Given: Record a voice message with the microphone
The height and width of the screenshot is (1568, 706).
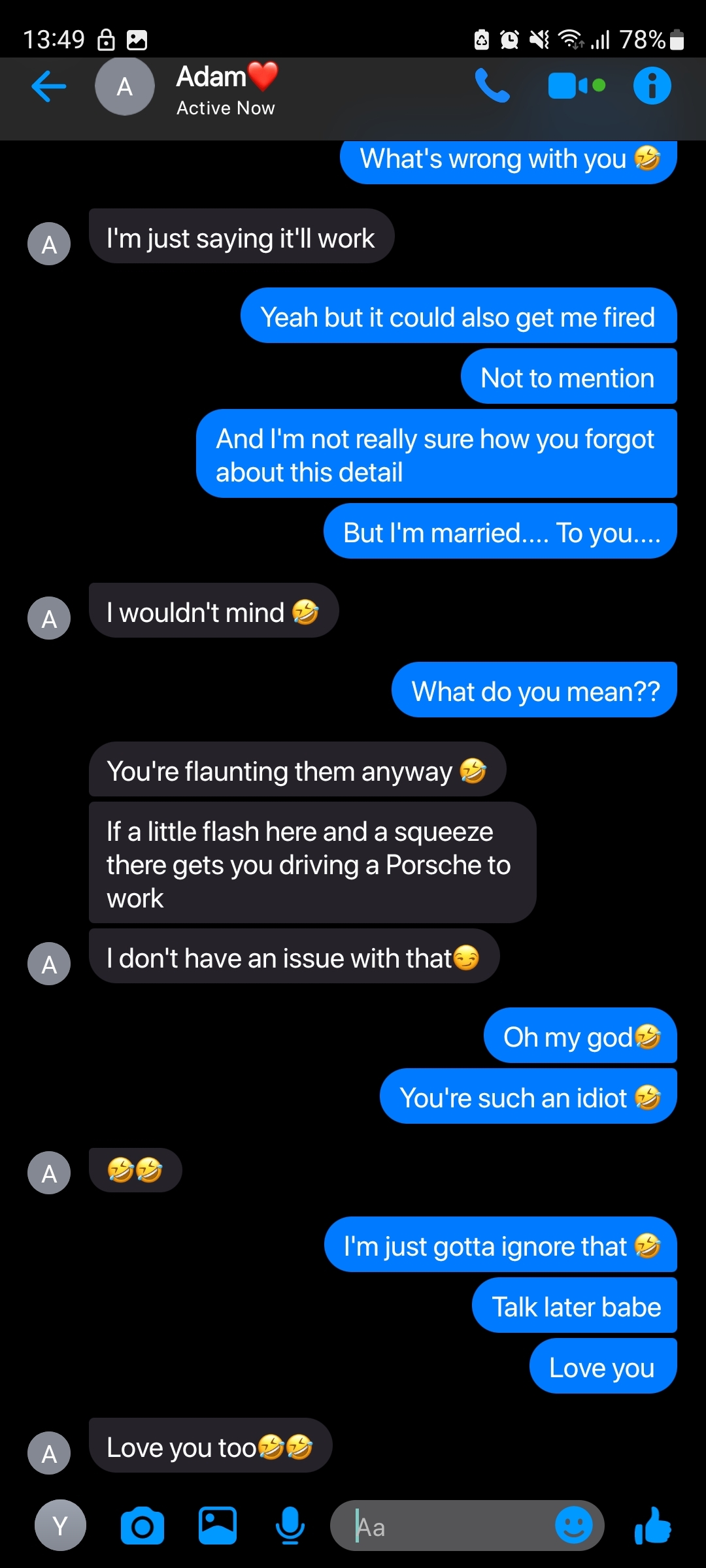Looking at the screenshot, I should pos(290,1526).
